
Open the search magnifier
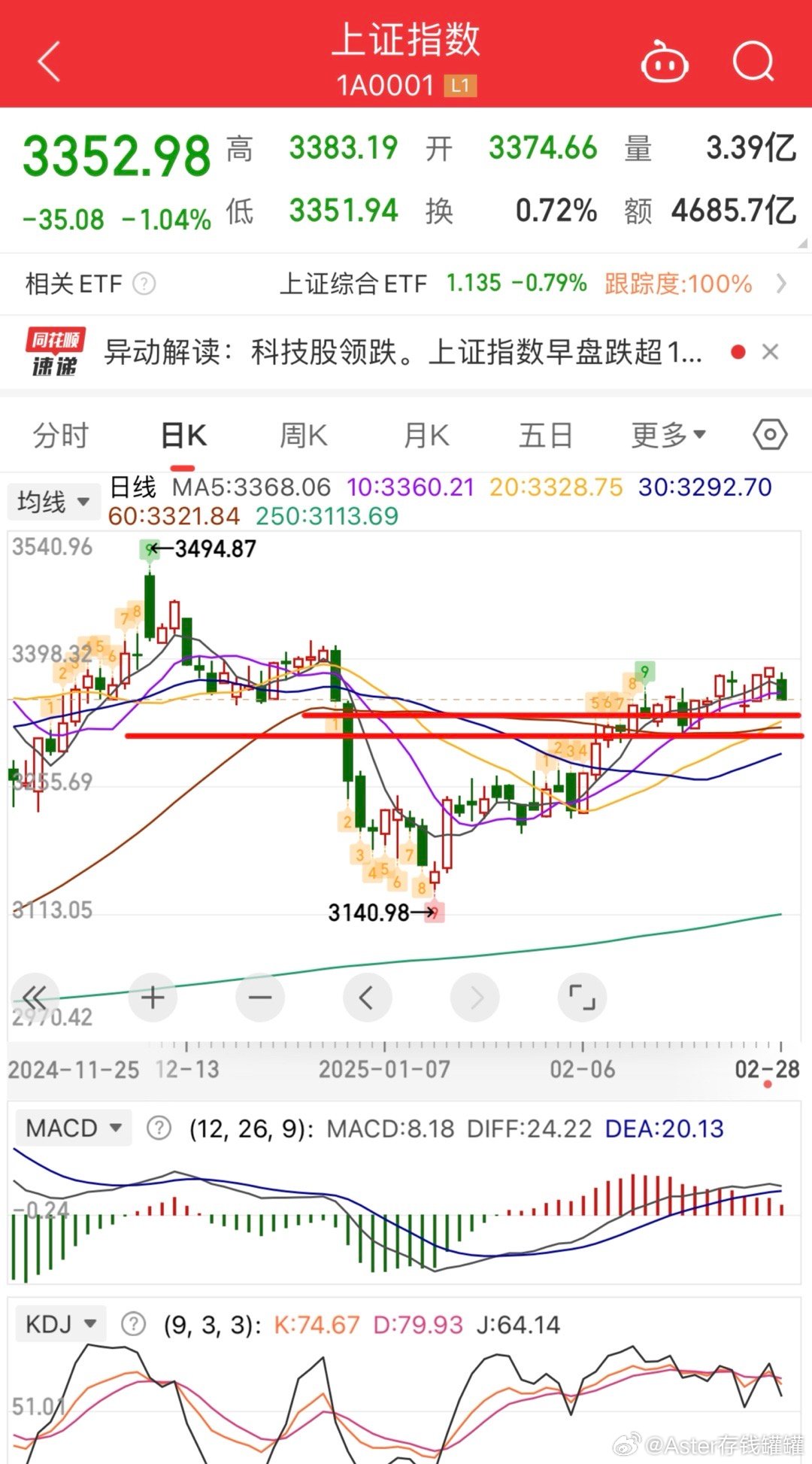(753, 62)
